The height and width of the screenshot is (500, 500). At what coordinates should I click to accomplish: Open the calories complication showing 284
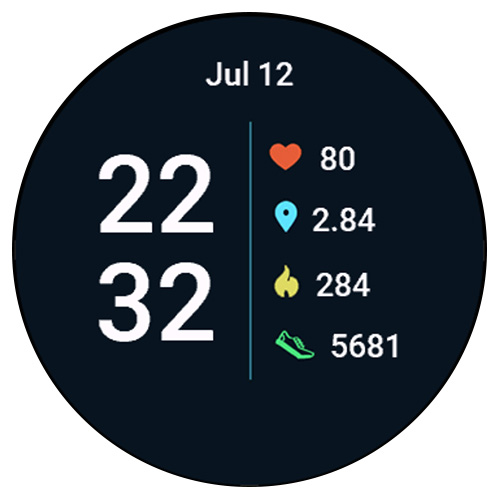pyautogui.click(x=322, y=284)
